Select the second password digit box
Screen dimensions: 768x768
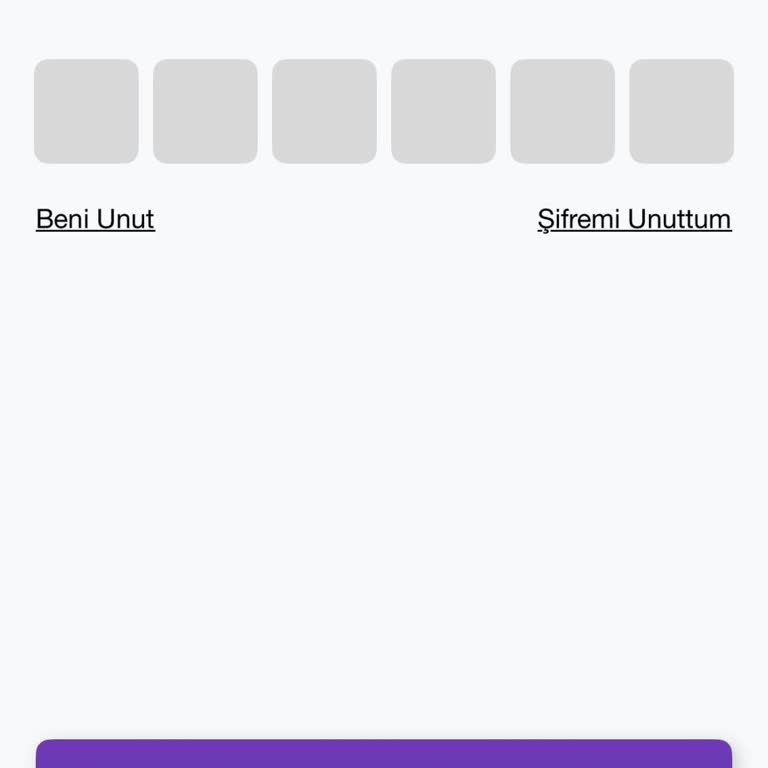tap(205, 111)
